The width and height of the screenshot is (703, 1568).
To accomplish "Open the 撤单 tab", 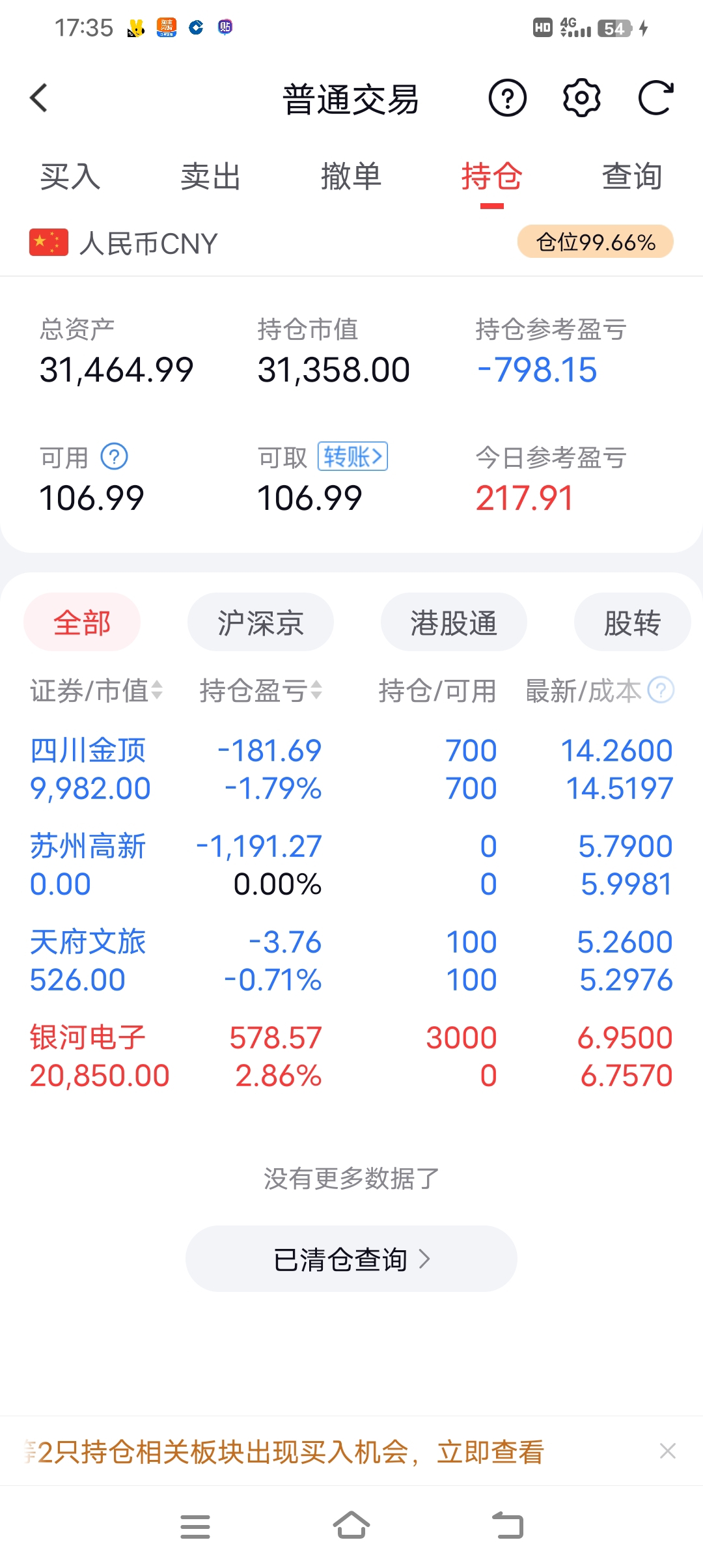I will [x=351, y=176].
